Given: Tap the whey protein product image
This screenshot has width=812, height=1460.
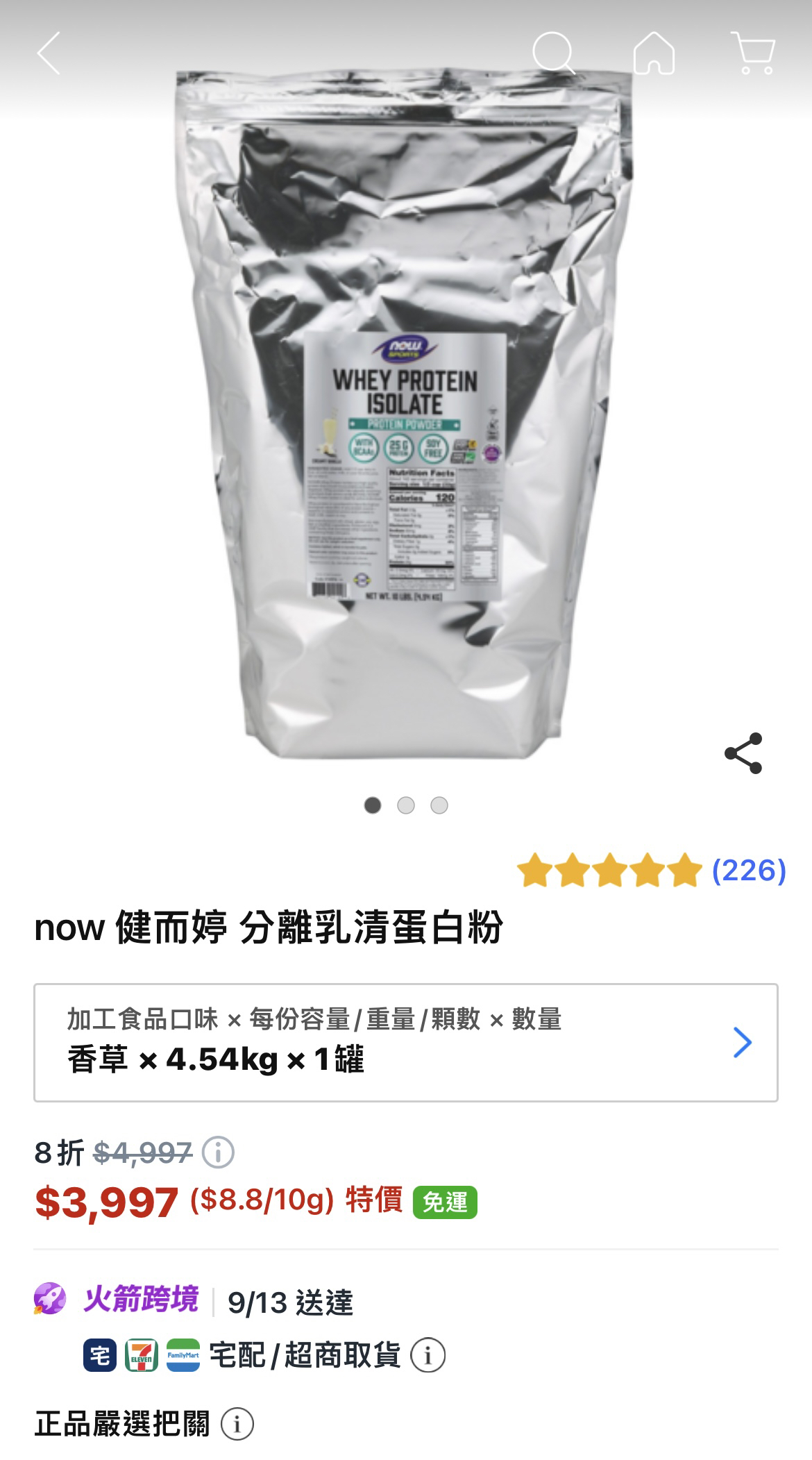Looking at the screenshot, I should pos(405,417).
